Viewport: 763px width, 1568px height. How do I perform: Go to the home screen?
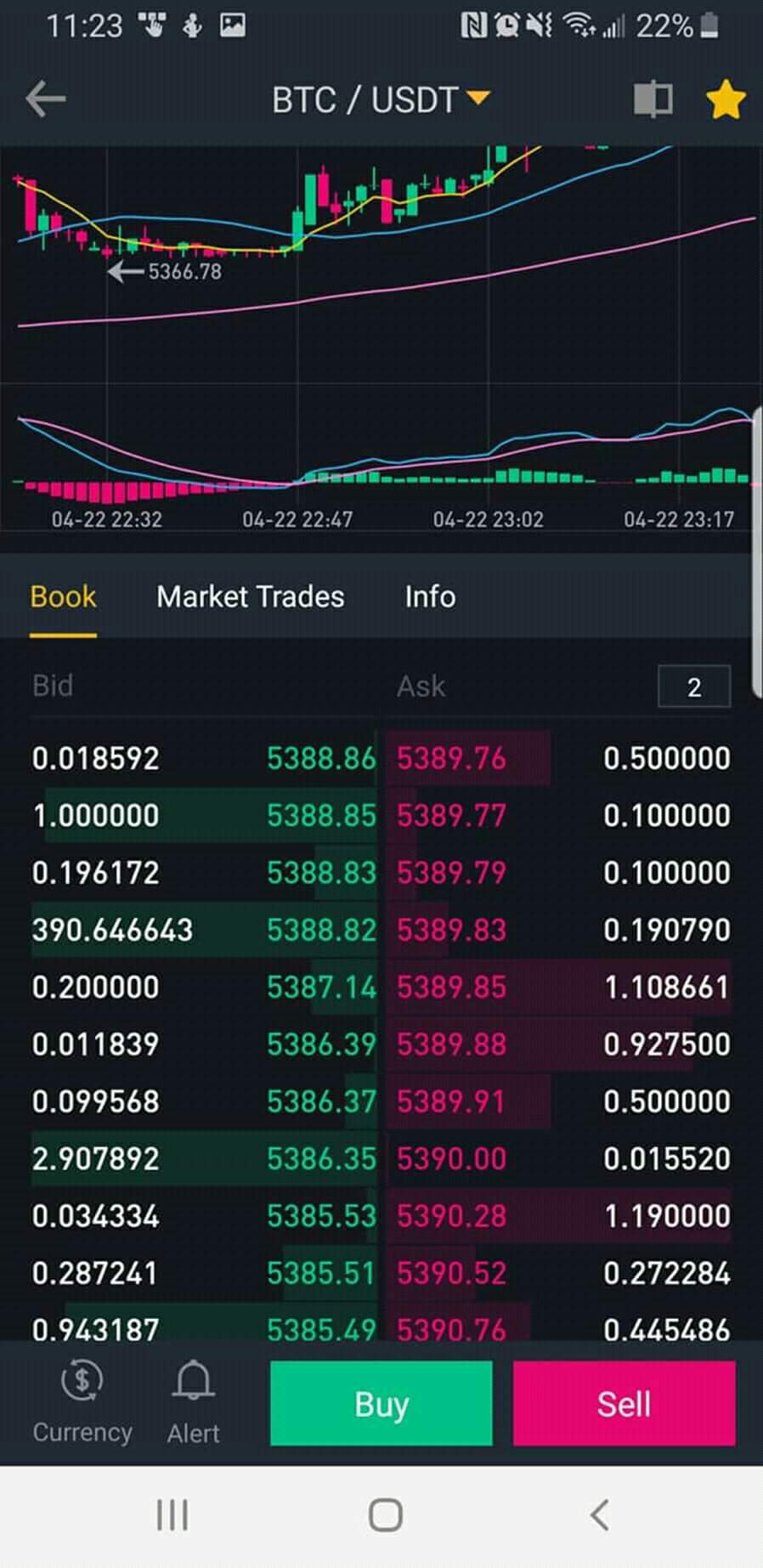click(385, 1514)
